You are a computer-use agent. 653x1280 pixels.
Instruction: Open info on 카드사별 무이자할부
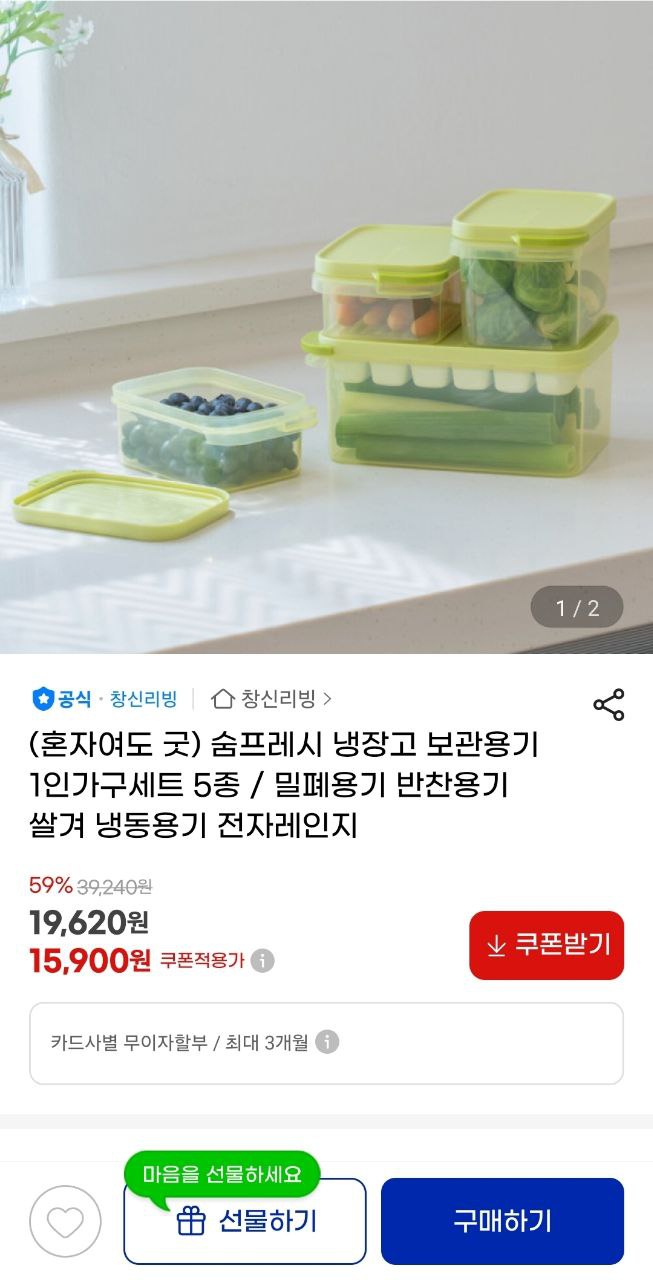pos(327,1042)
